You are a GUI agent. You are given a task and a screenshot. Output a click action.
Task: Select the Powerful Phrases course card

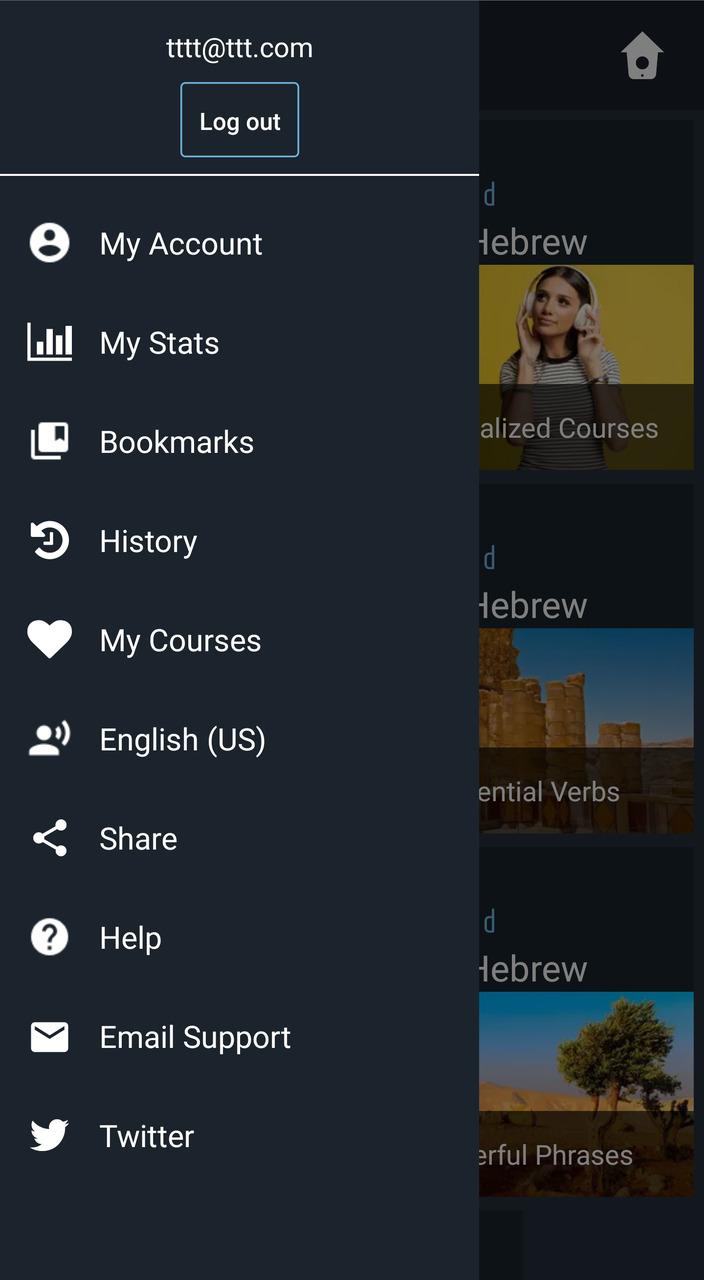pyautogui.click(x=586, y=1093)
